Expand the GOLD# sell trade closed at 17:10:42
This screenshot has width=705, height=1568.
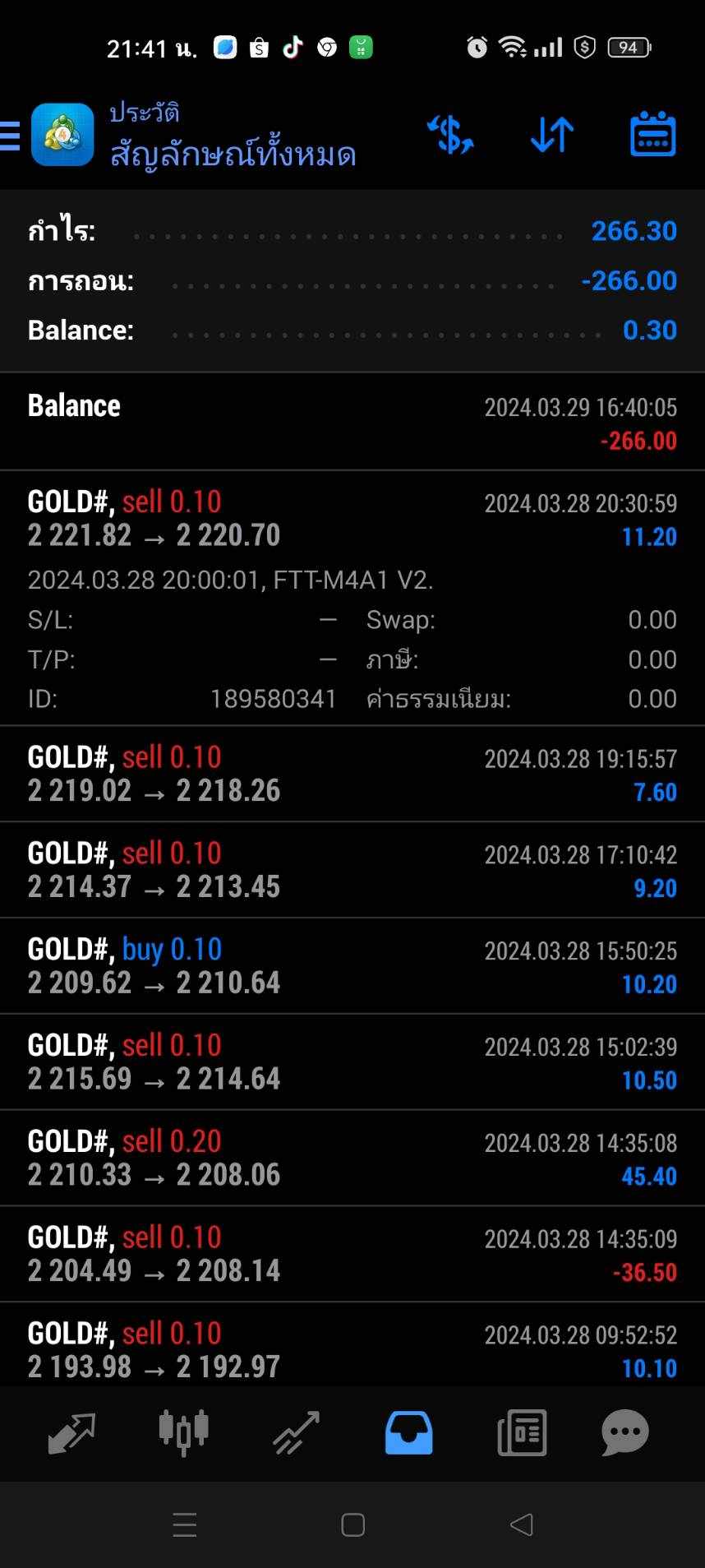[352, 870]
